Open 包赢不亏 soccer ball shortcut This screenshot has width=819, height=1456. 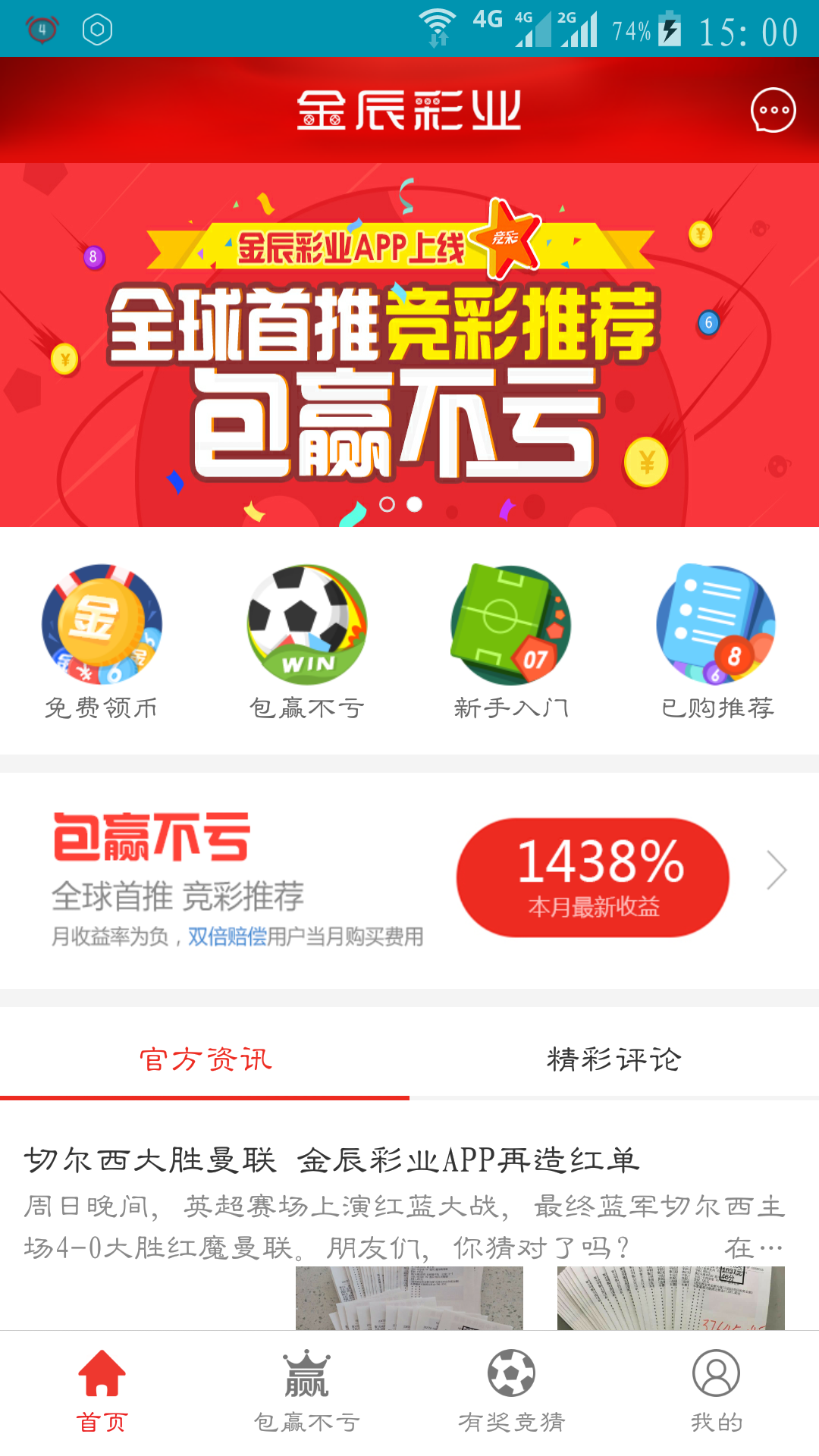coord(307,641)
